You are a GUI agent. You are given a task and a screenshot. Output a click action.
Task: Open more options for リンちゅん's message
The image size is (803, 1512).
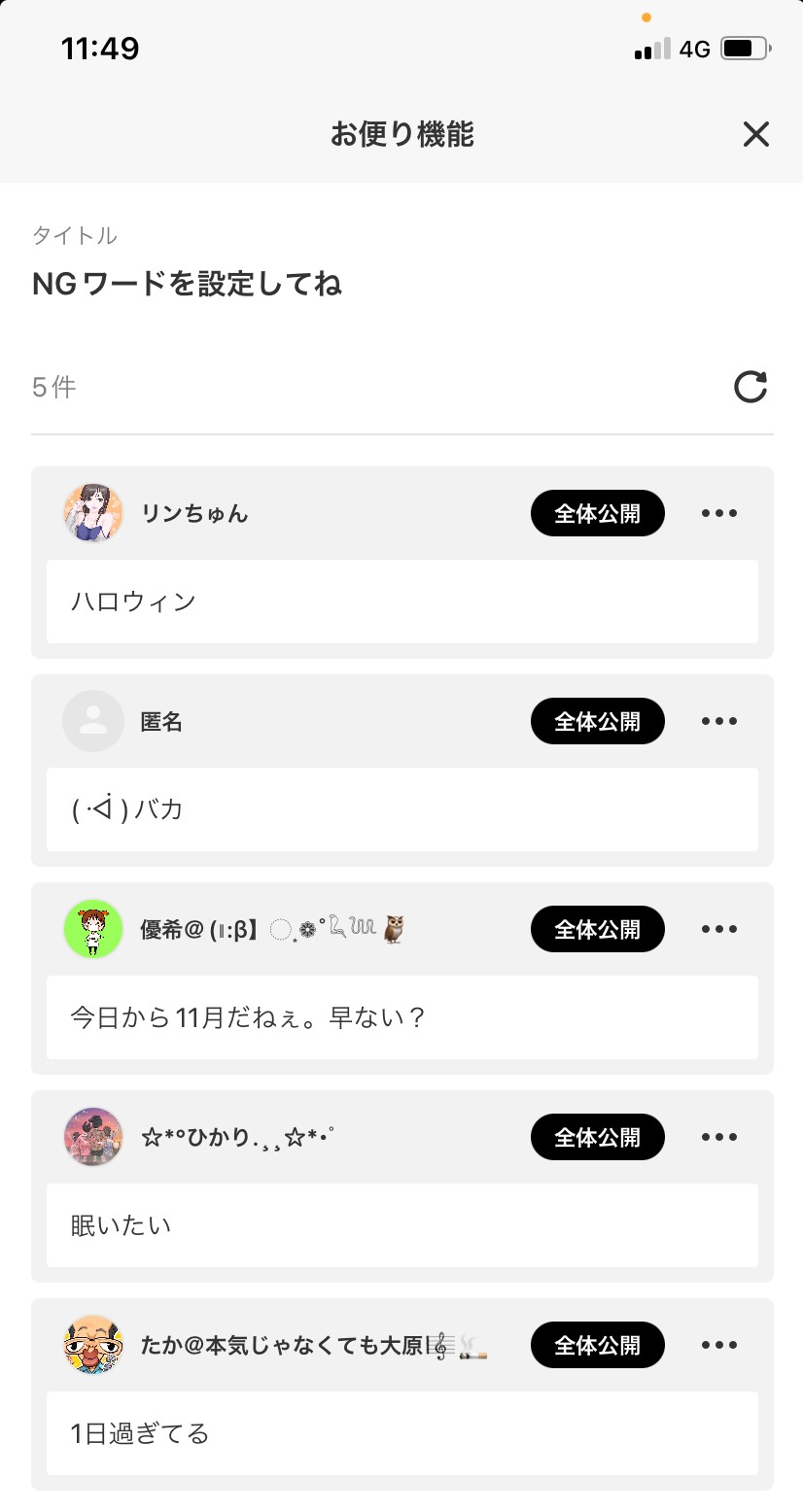pos(719,513)
